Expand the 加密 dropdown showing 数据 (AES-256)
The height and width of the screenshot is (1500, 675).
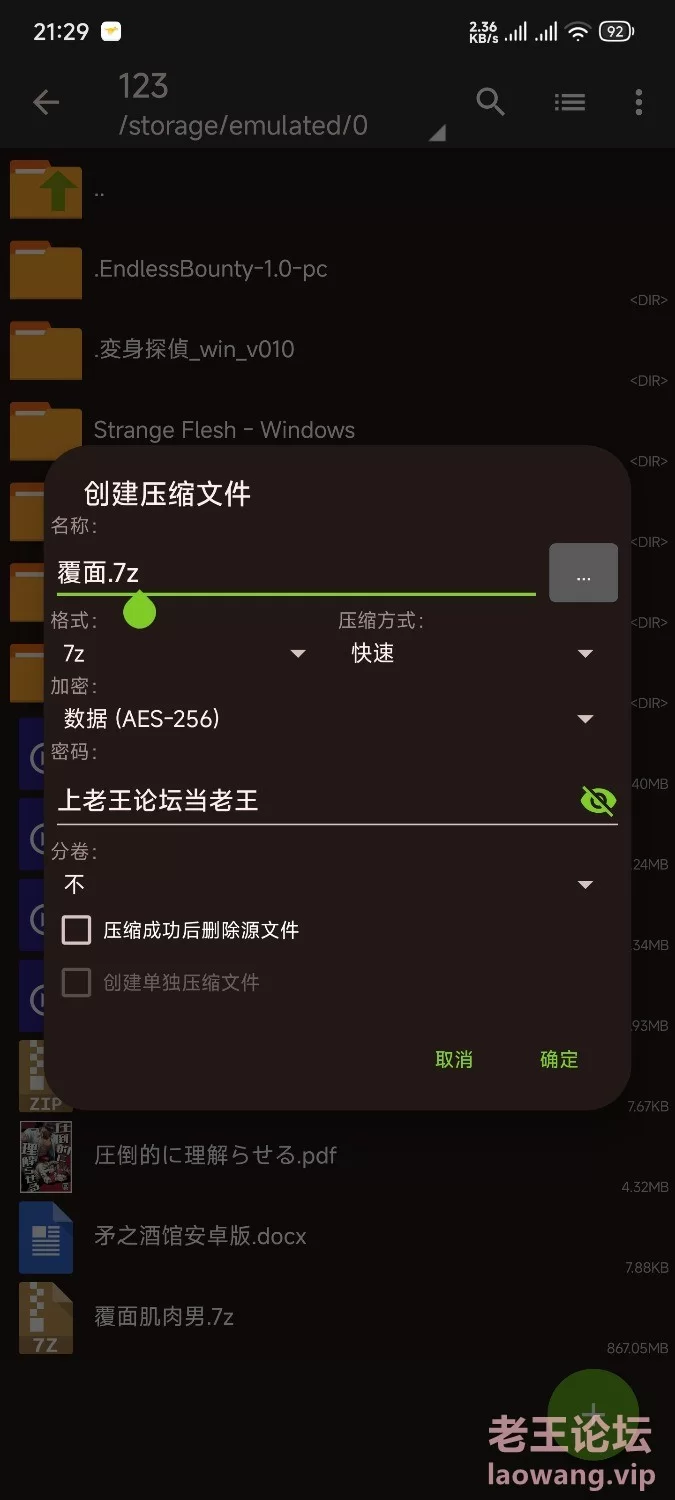tap(330, 718)
